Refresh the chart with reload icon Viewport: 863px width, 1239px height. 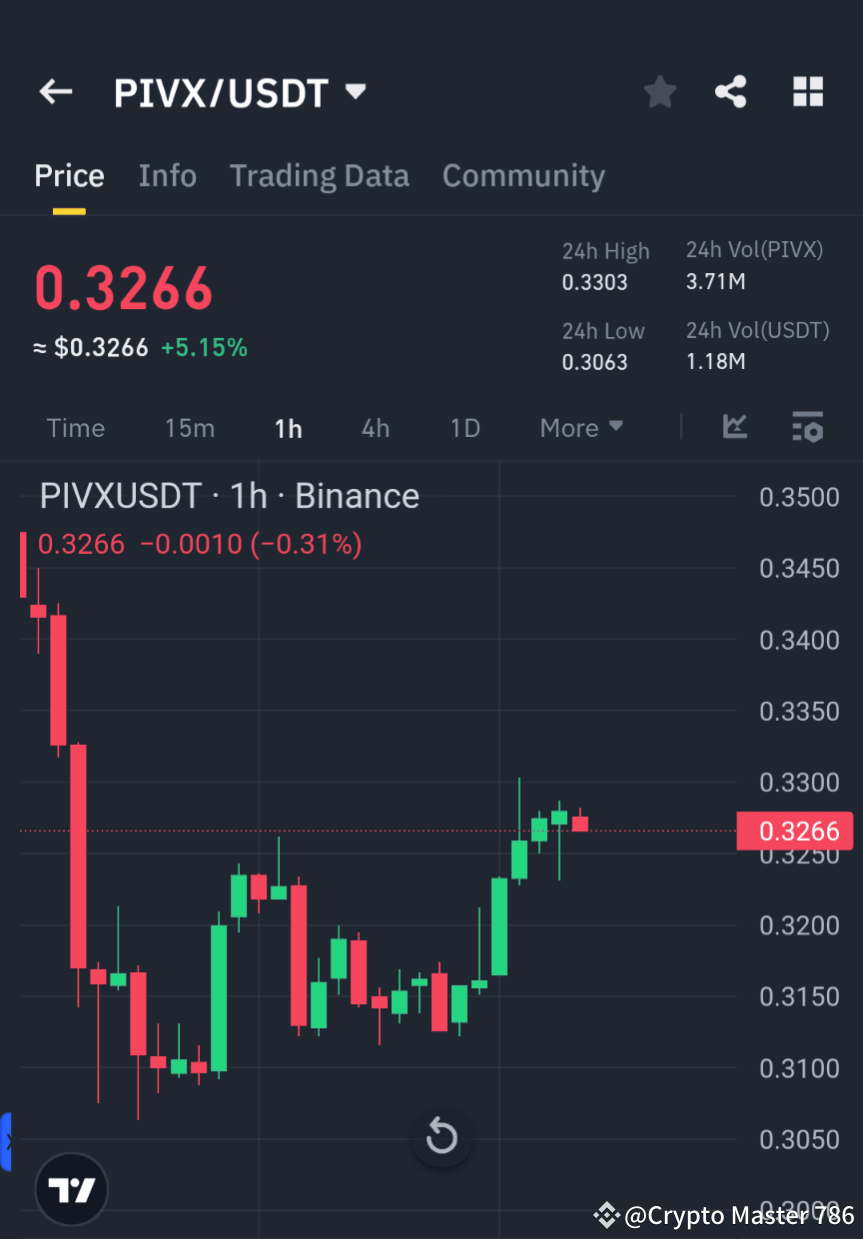tap(441, 1136)
